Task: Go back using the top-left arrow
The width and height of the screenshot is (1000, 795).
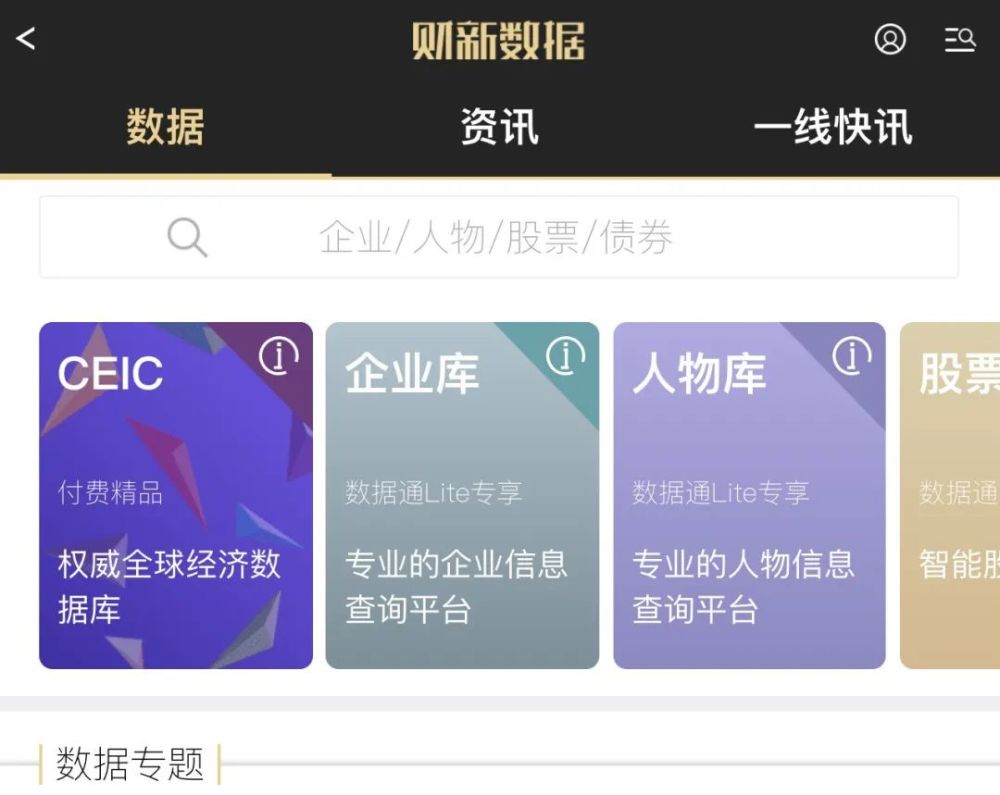Action: point(26,39)
